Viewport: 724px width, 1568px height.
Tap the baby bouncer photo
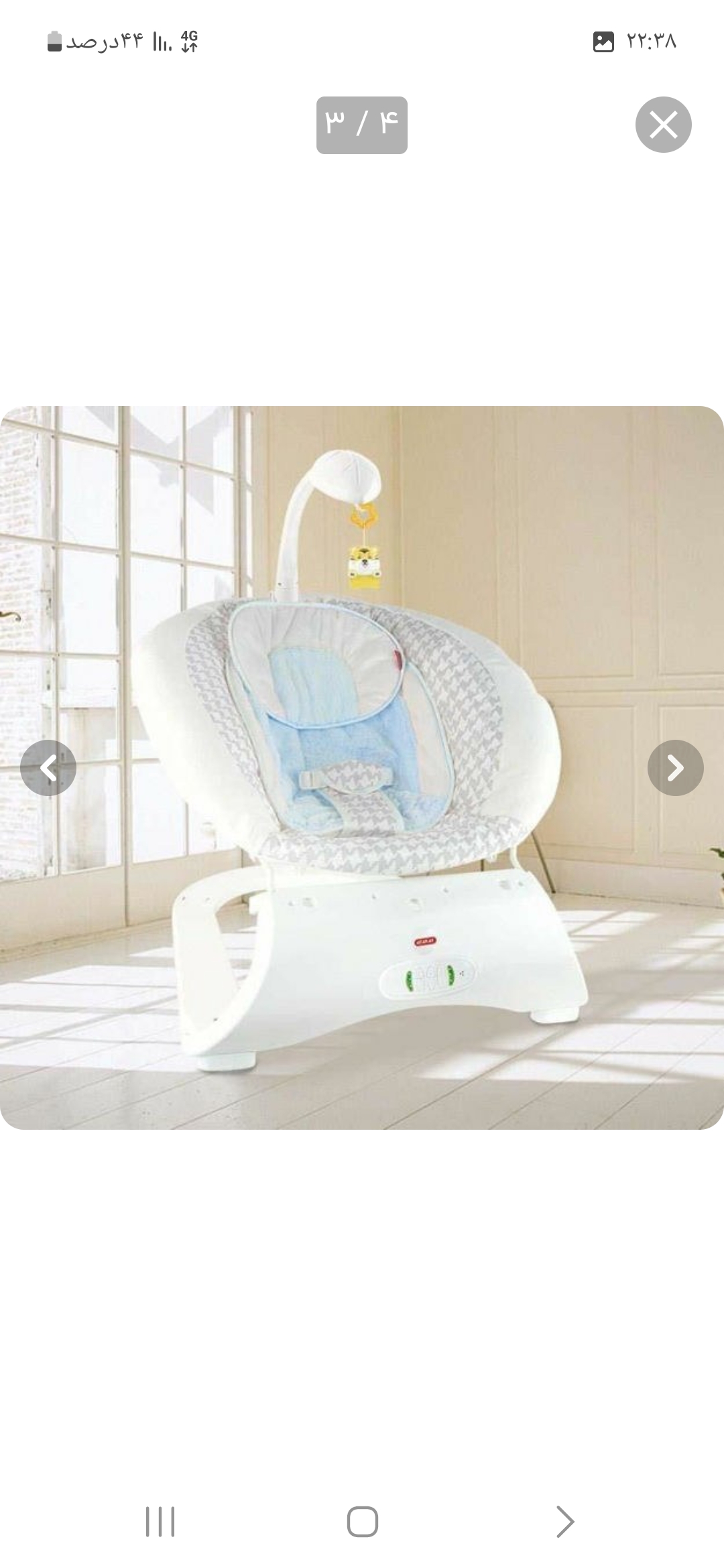click(362, 768)
